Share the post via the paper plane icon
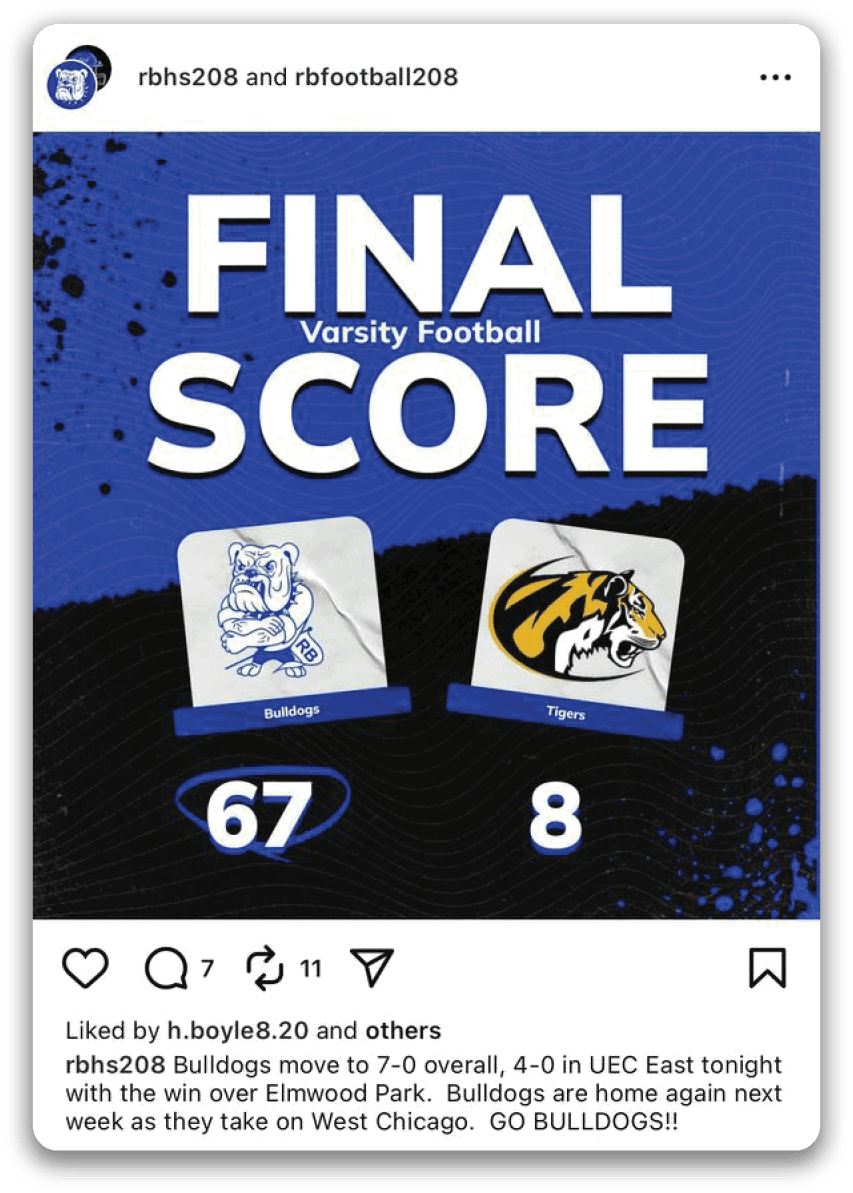853x1193 pixels. pos(372,968)
